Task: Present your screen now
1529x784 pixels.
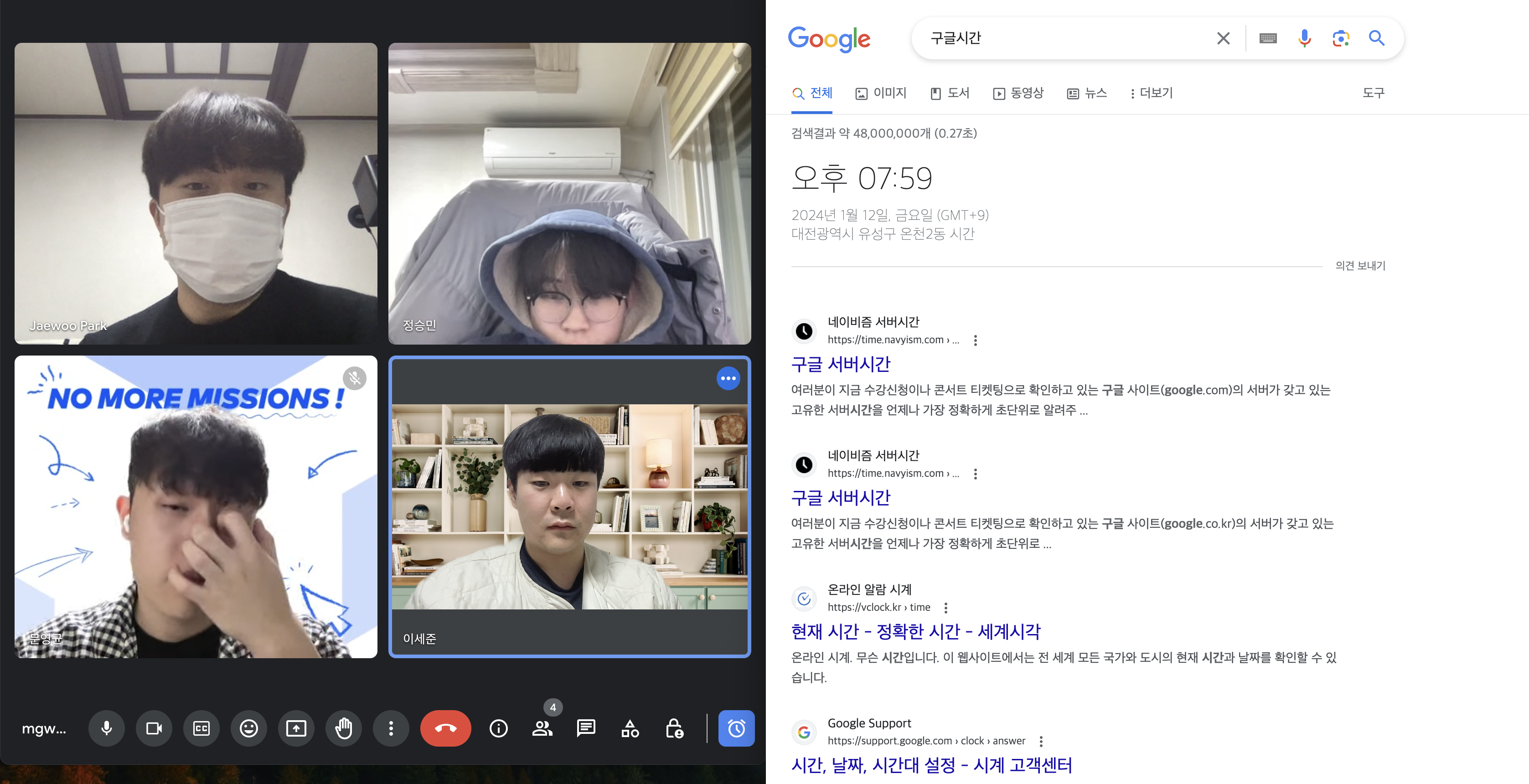Action: pyautogui.click(x=296, y=728)
